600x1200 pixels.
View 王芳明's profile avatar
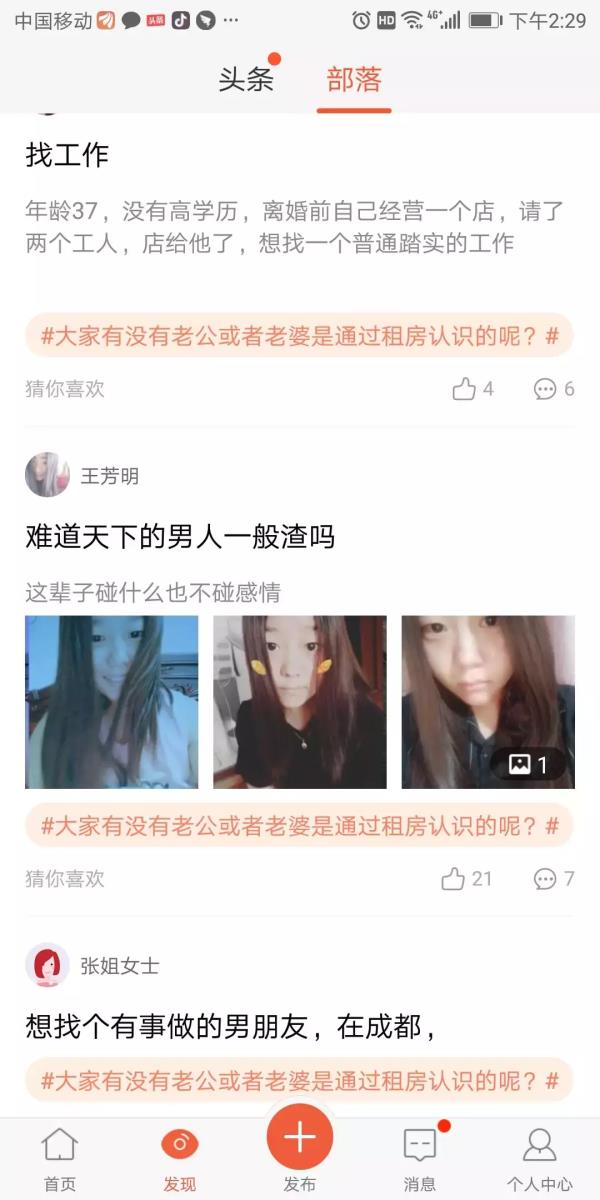(47, 475)
